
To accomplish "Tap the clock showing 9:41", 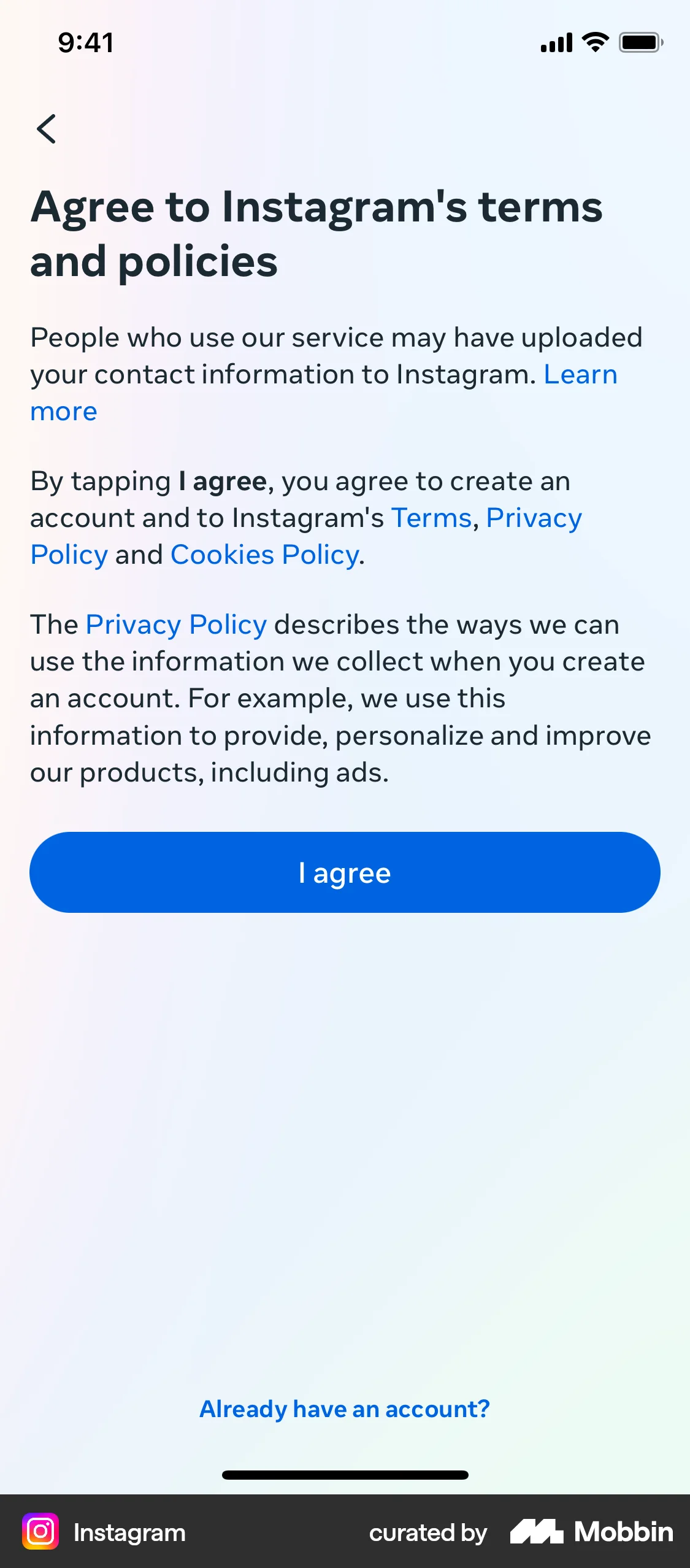I will pyautogui.click(x=84, y=42).
